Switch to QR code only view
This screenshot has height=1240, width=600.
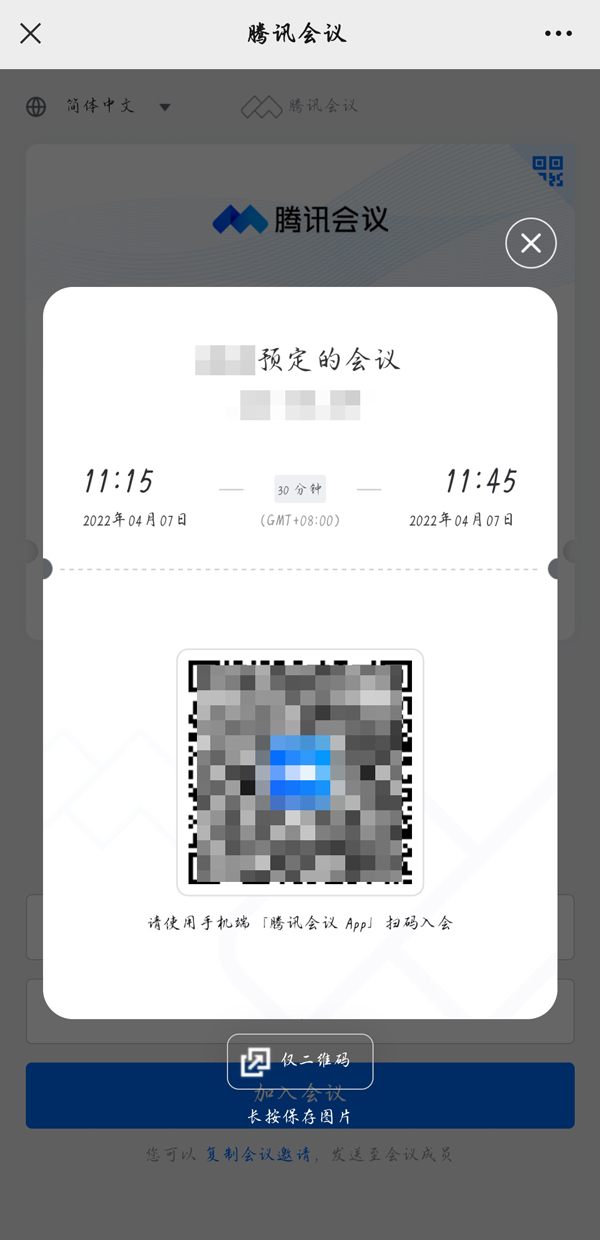click(x=300, y=1061)
